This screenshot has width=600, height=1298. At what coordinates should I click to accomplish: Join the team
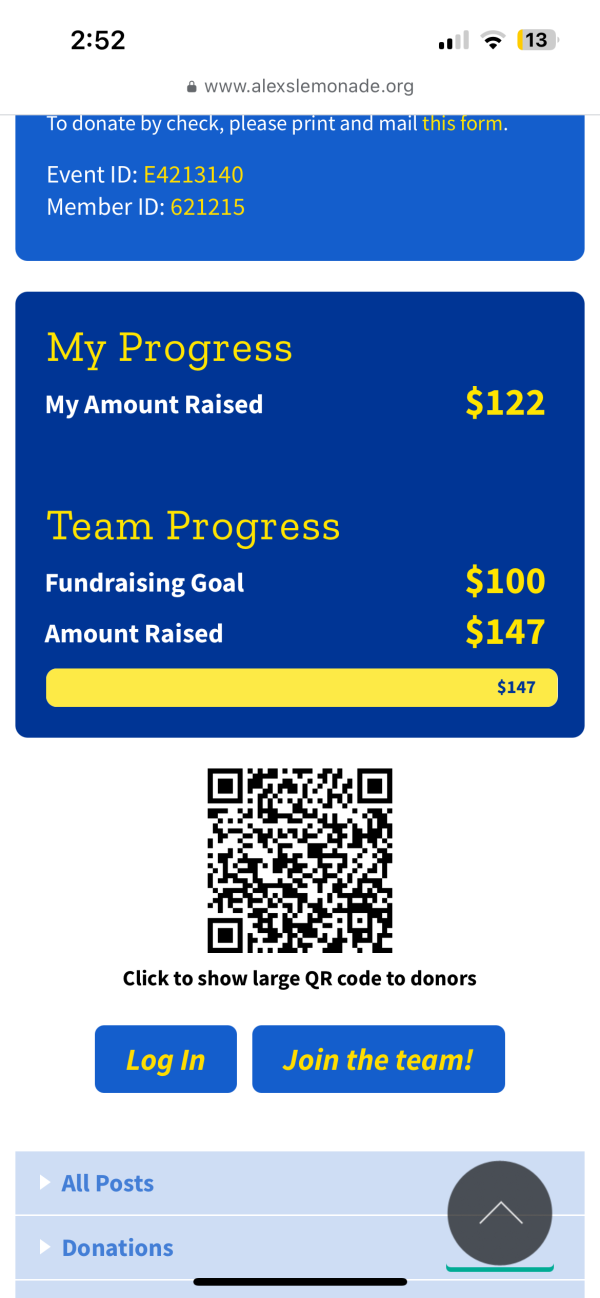[378, 1059]
